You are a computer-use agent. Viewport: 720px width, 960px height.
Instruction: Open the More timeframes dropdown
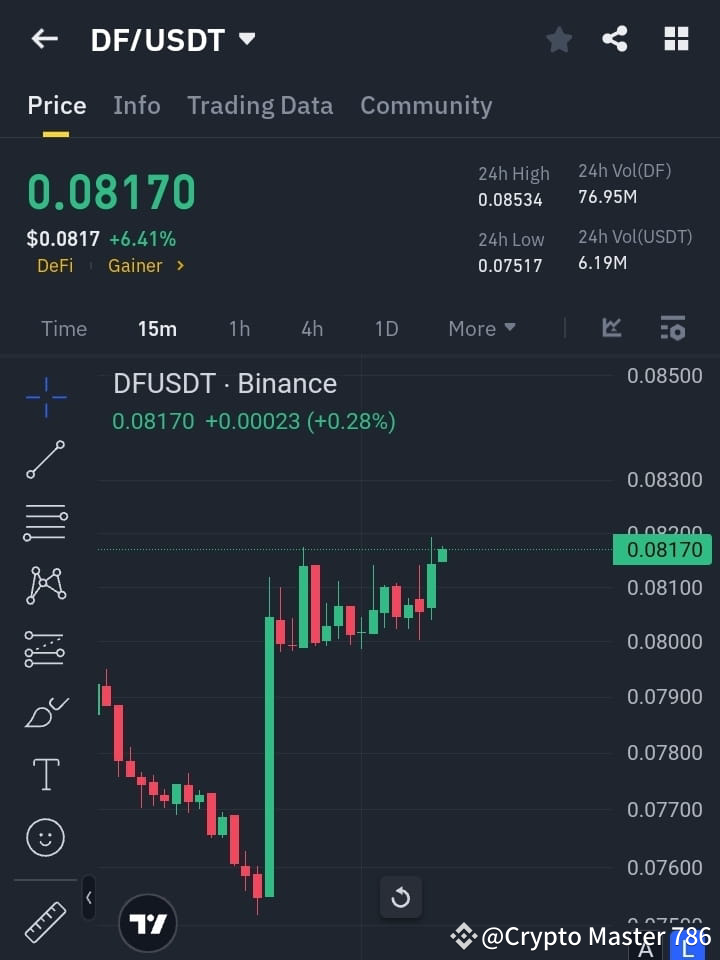[x=481, y=328]
